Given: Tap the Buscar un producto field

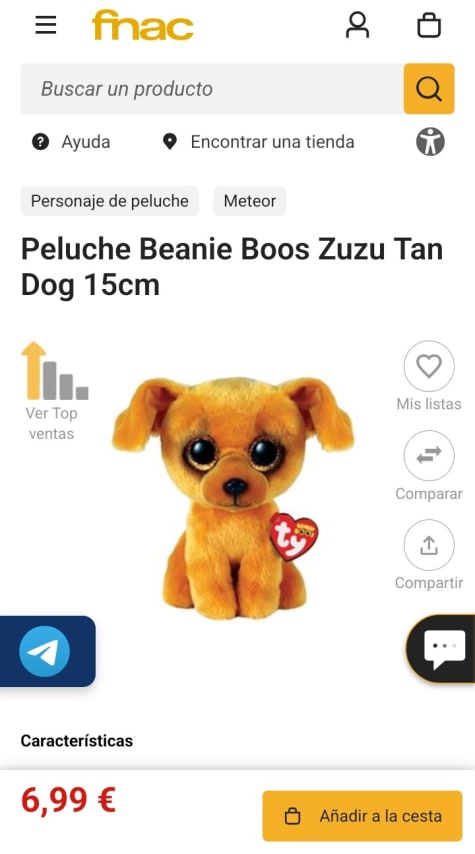Looking at the screenshot, I should click(x=212, y=89).
